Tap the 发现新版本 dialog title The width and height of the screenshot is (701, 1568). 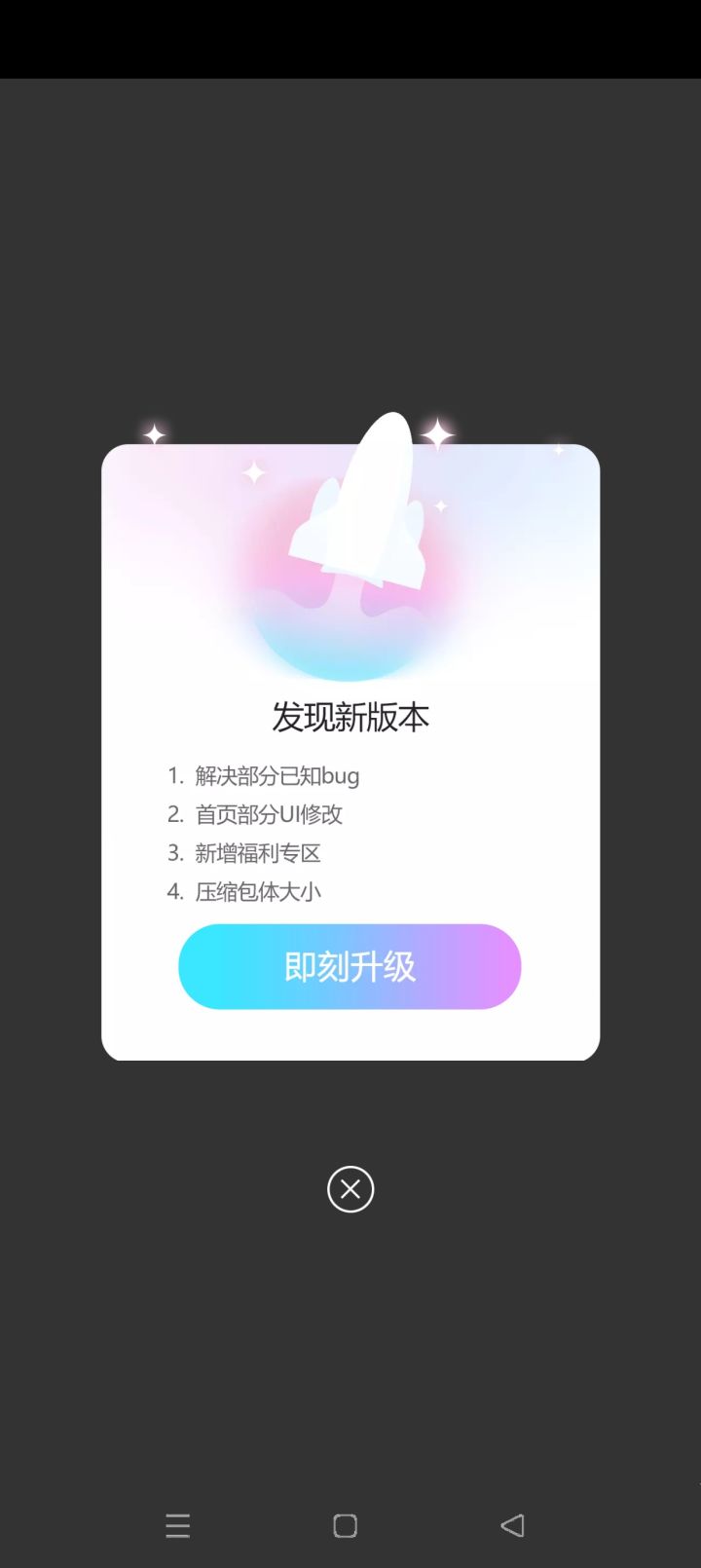(350, 717)
